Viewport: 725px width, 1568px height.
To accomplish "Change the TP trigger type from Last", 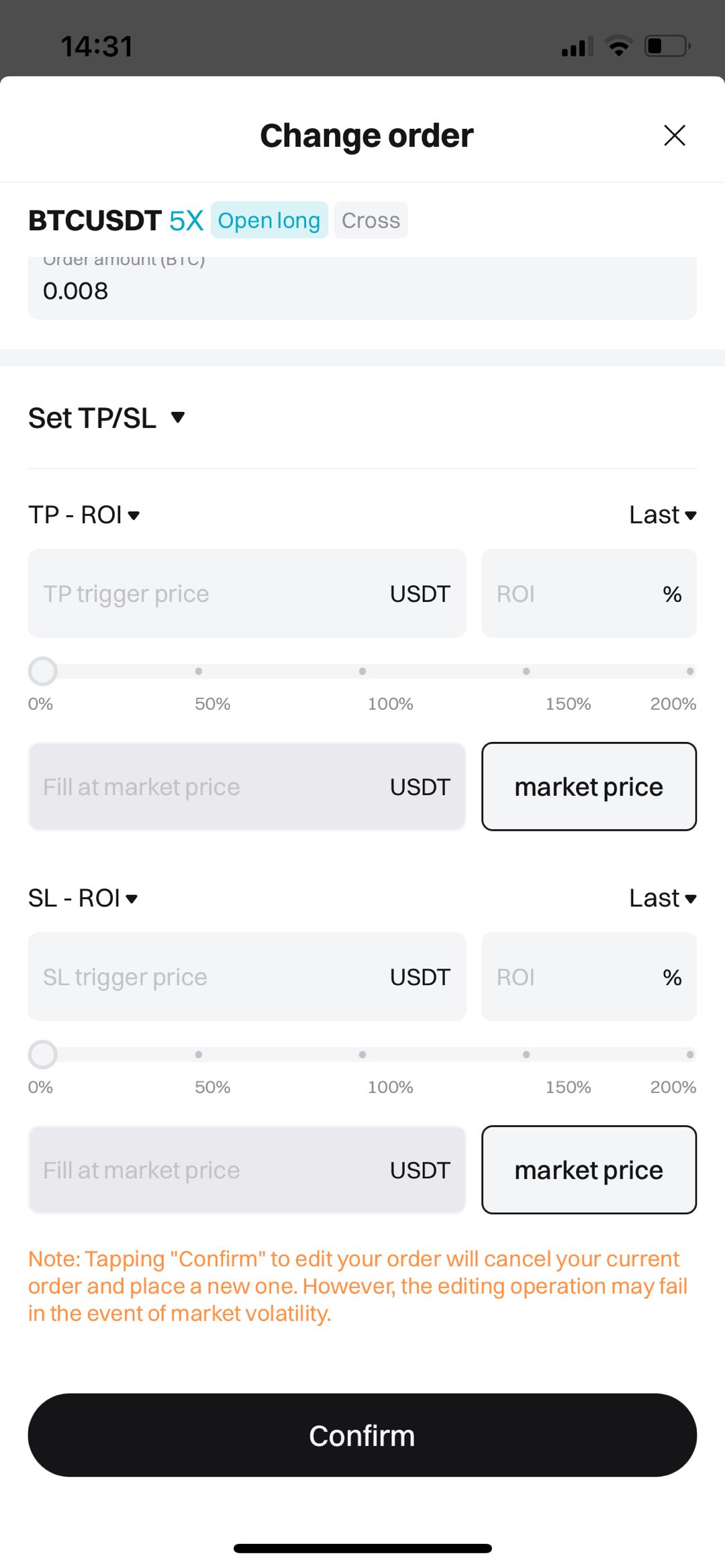I will tap(662, 515).
